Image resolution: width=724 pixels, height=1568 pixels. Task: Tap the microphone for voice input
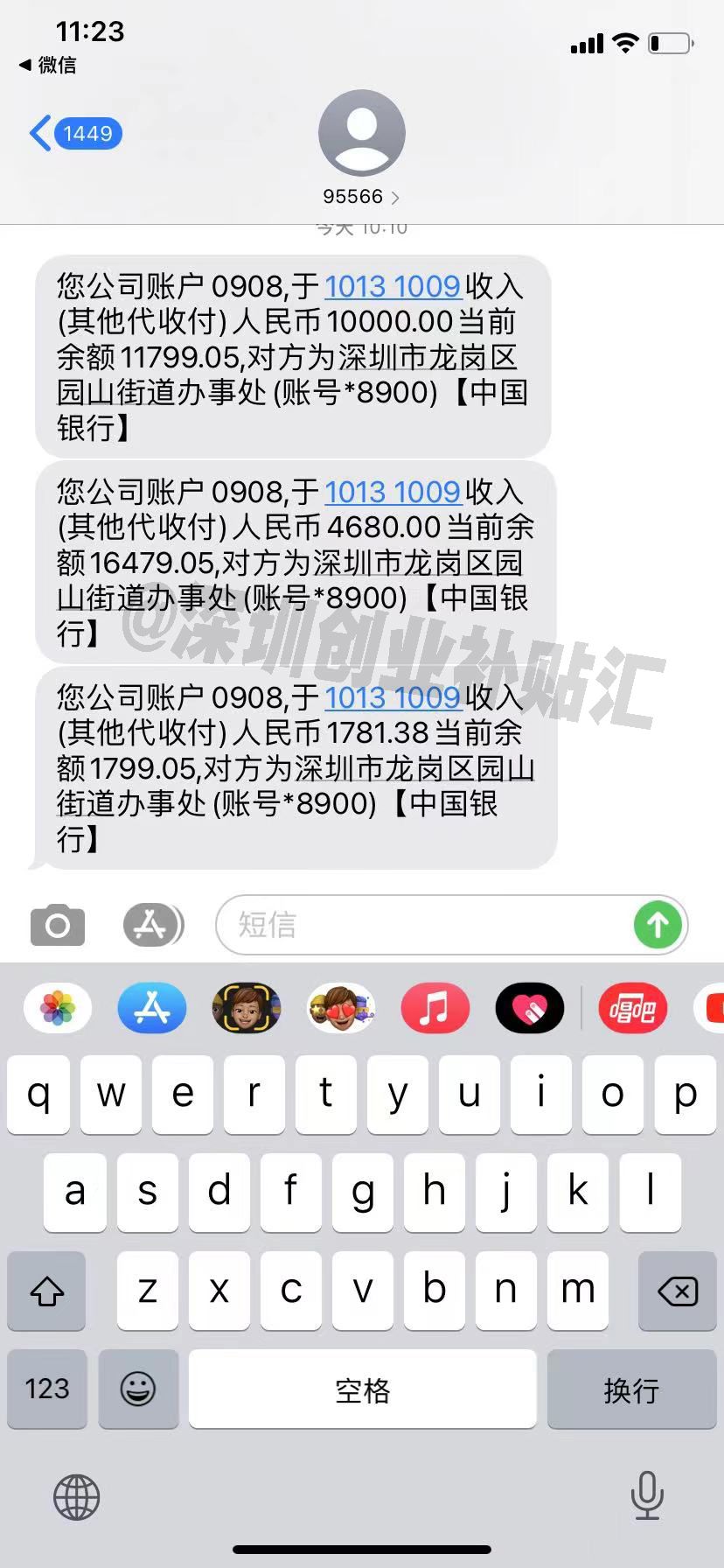pyautogui.click(x=646, y=1496)
